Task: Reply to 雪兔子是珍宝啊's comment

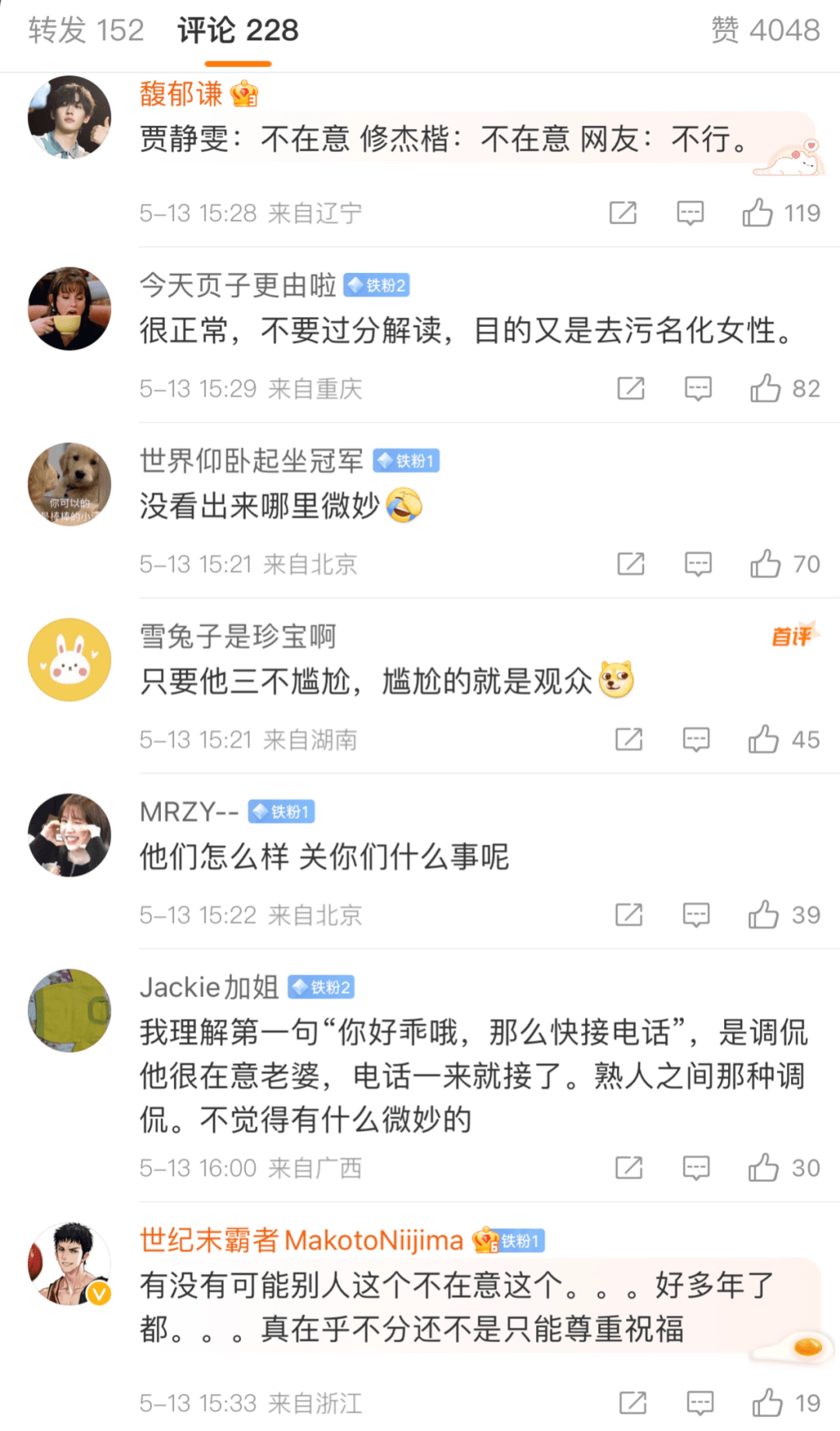Action: point(696,740)
